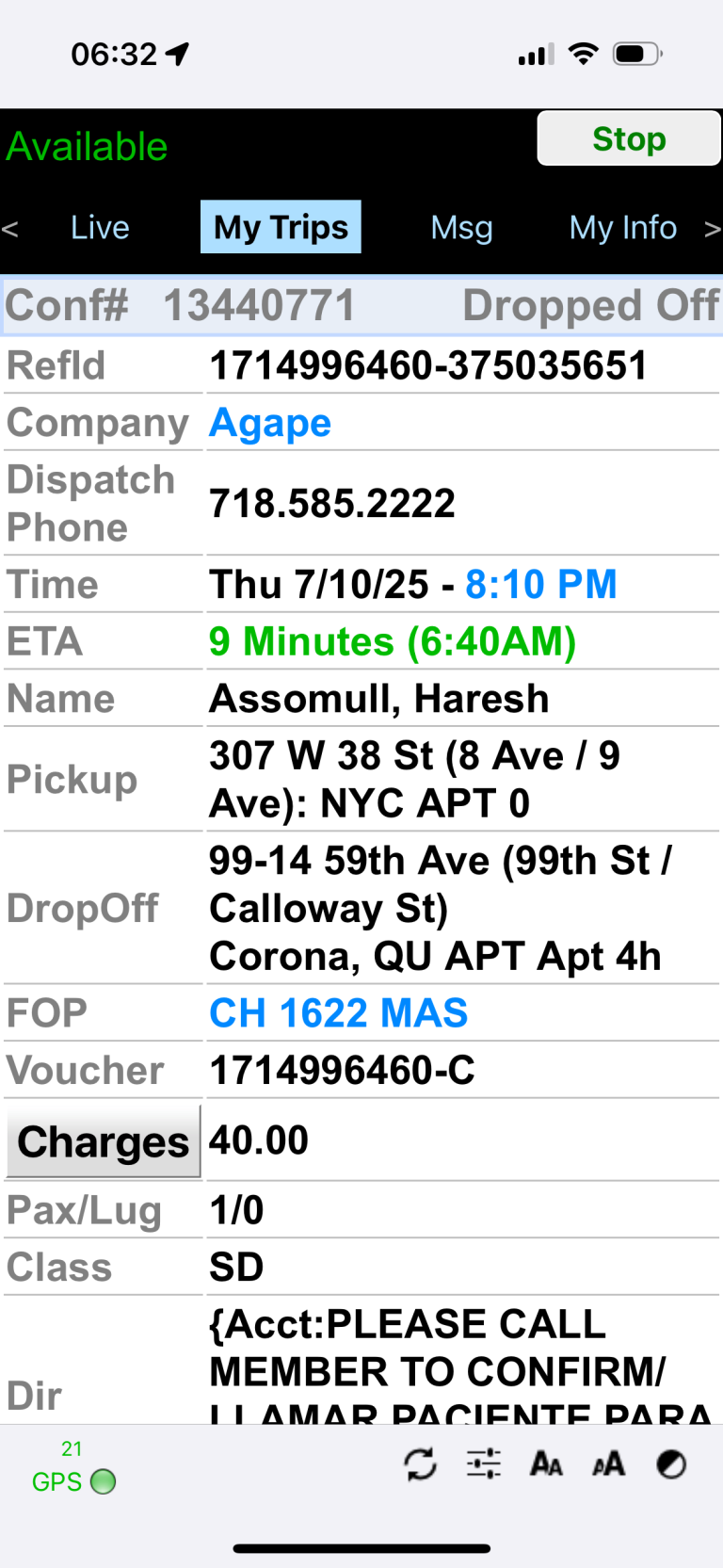Show earlier tabs with the left arrow
Screen dimensions: 723x1568
tap(10, 228)
